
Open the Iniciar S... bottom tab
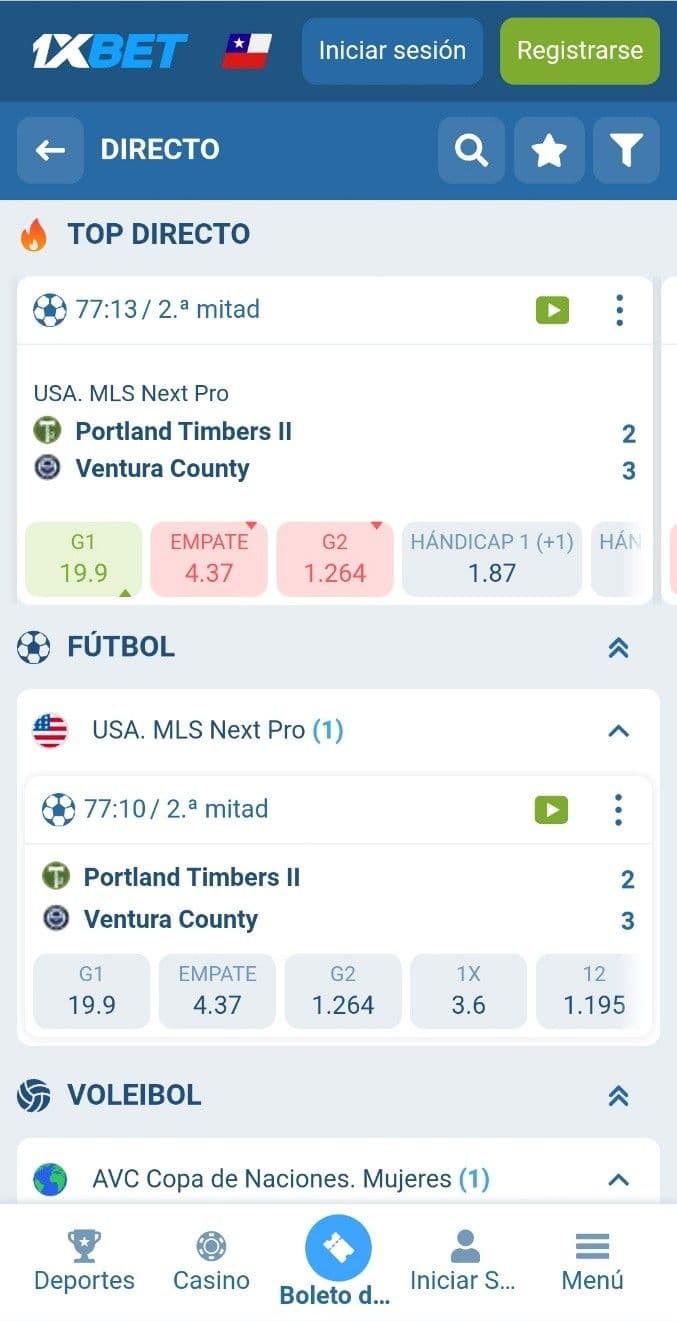pos(463,1262)
